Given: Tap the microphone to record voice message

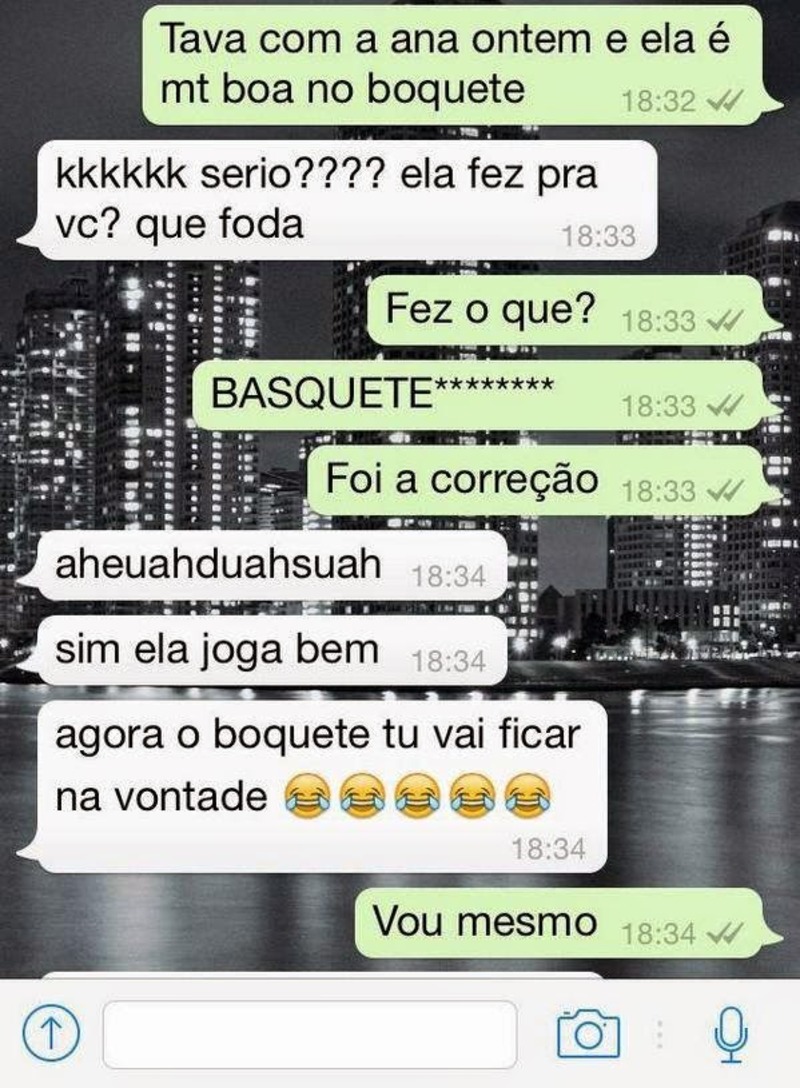Looking at the screenshot, I should 732,1033.
